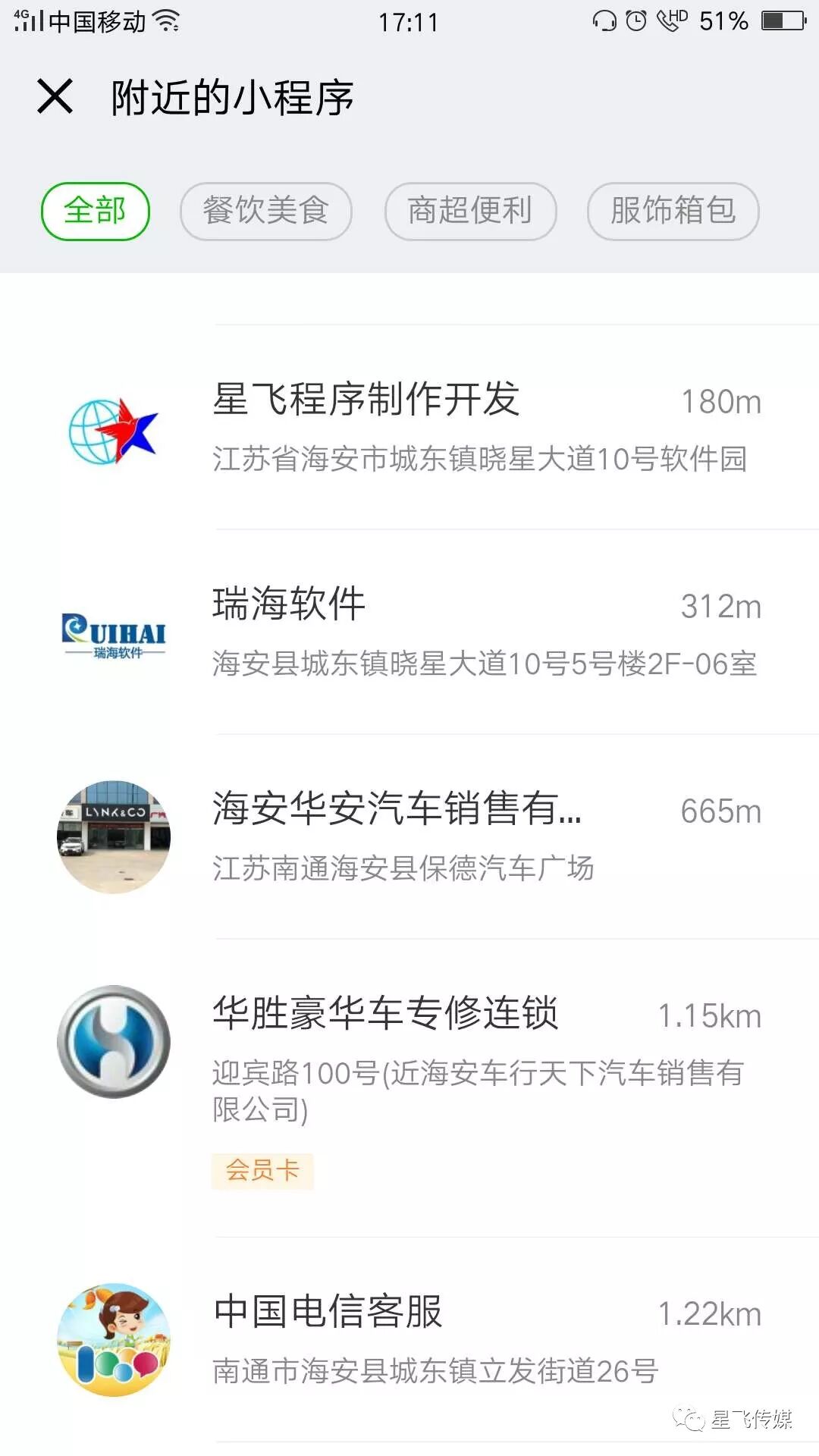Screen dimensions: 819x1456
Task: Select the 全部 filter chip
Action: pos(95,211)
